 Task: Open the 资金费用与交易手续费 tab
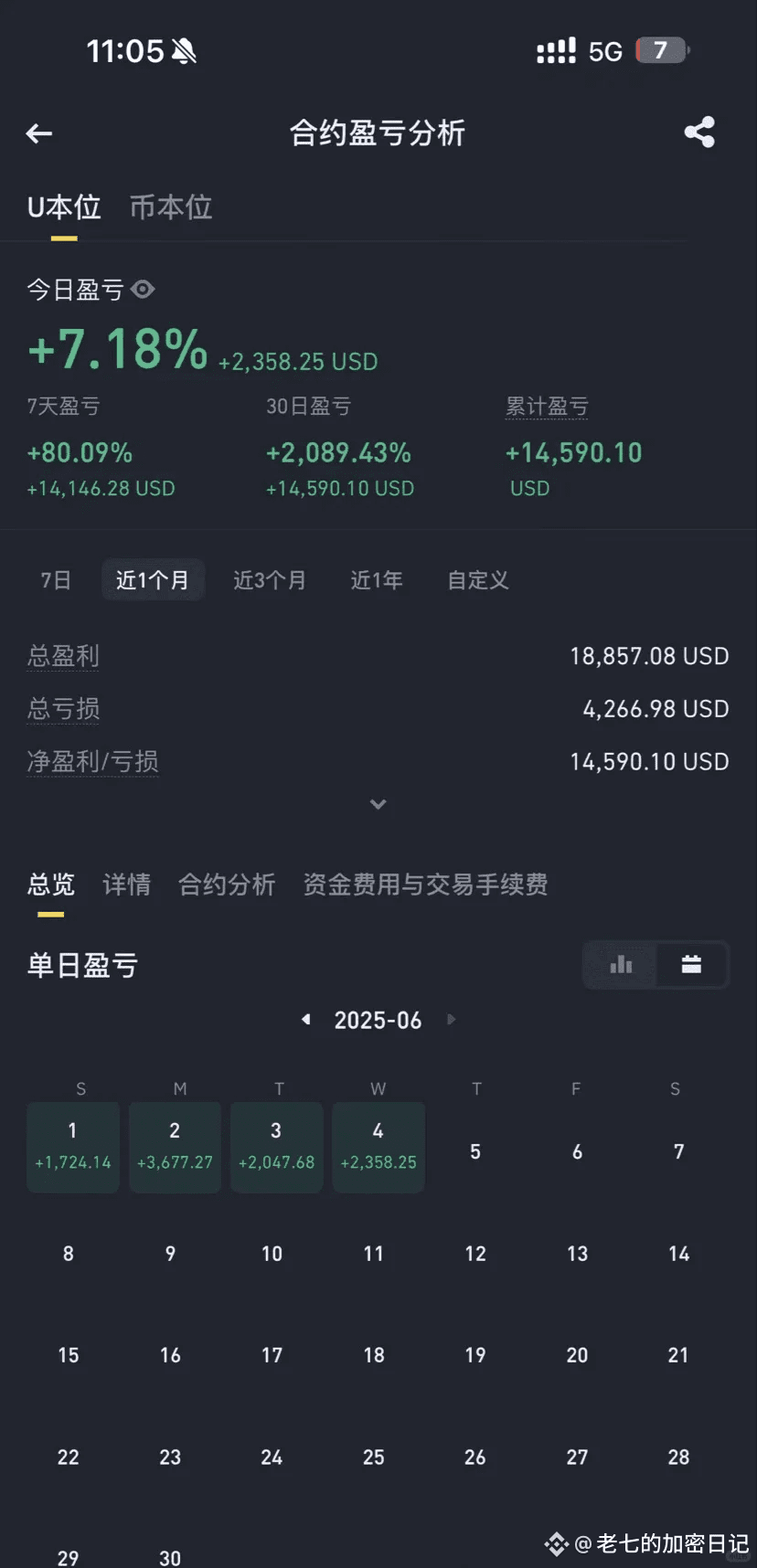(425, 885)
